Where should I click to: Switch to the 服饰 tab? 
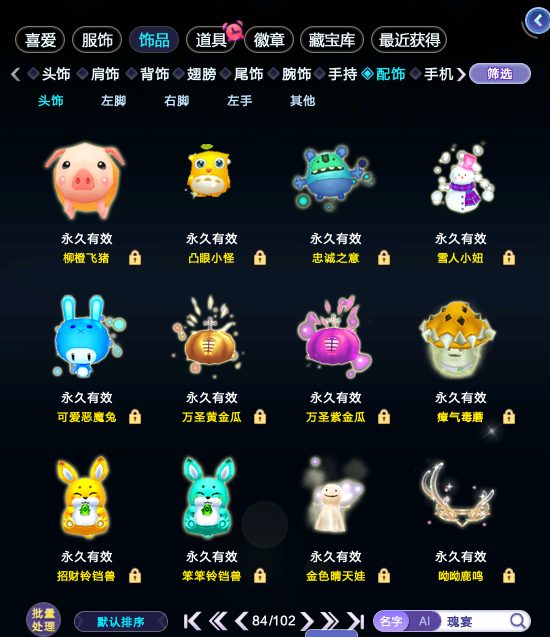(97, 40)
